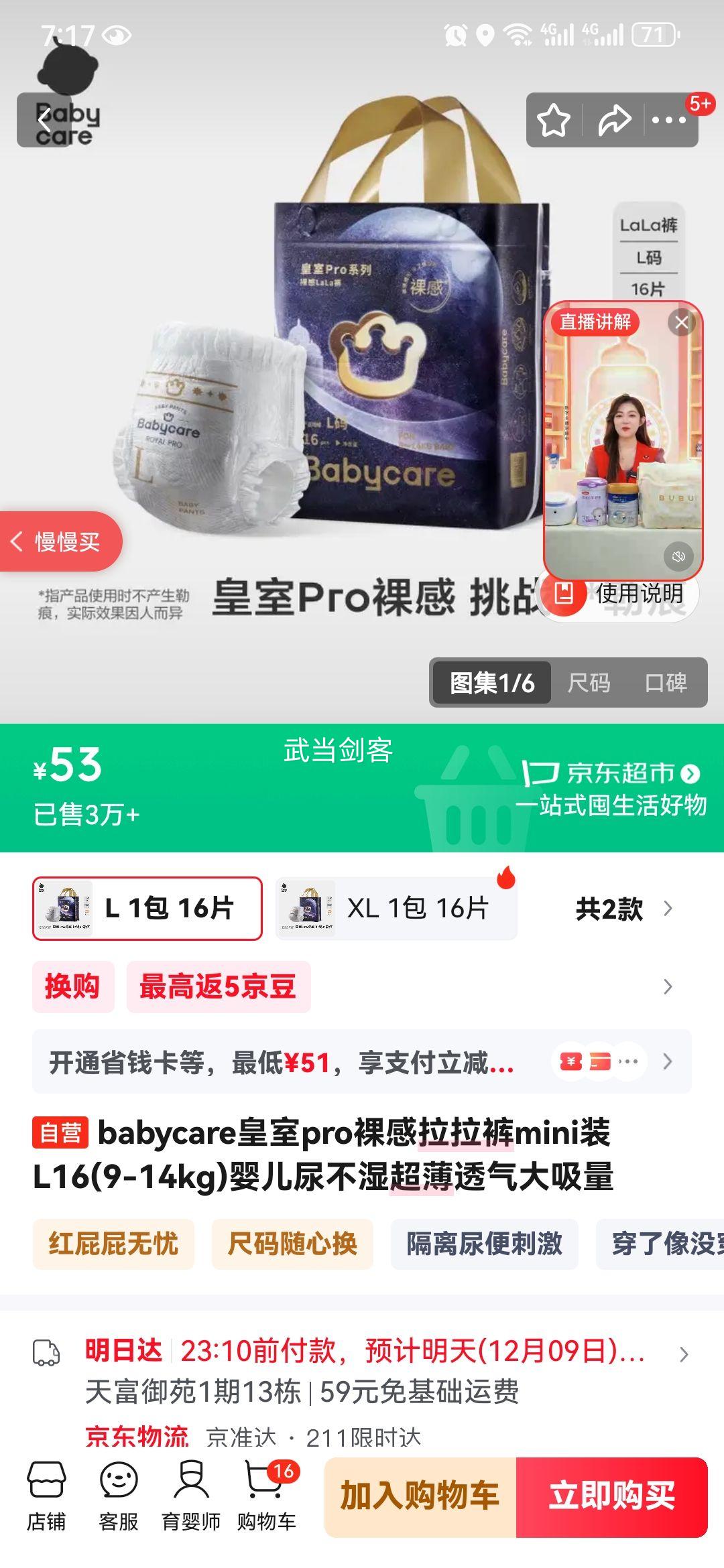This screenshot has width=724, height=1568.
Task: Mute the 直播讲解 live stream audio
Action: 679,555
